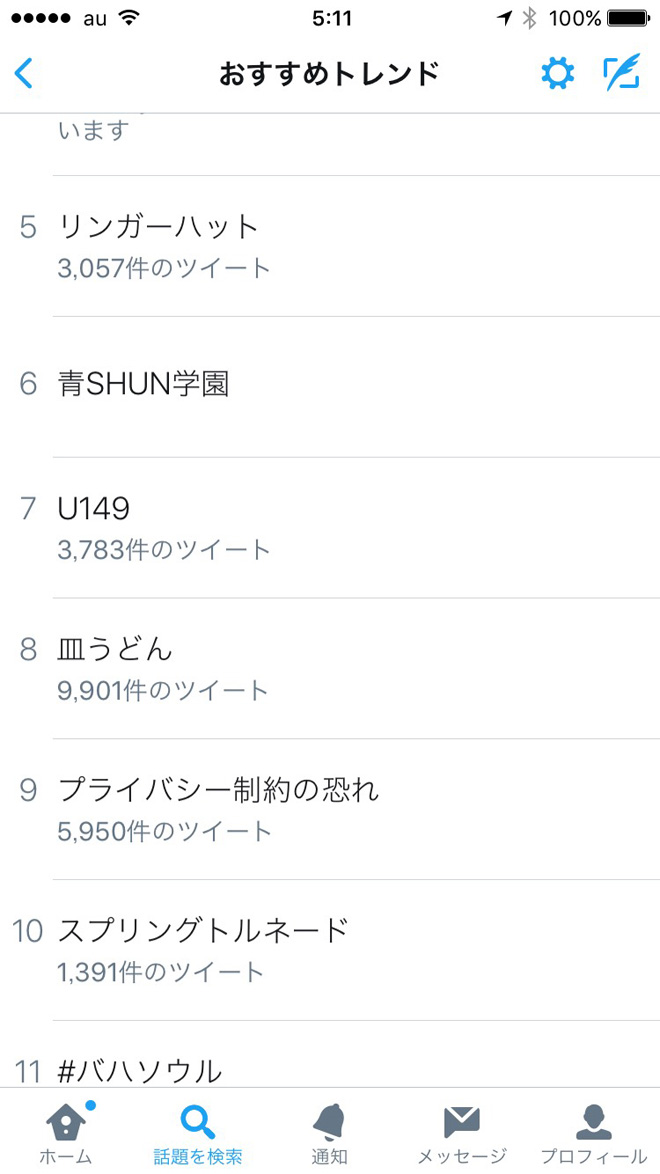Screen dimensions: 660x1174
Task: Open the #バハソウル trend
Action: [x=140, y=1070]
